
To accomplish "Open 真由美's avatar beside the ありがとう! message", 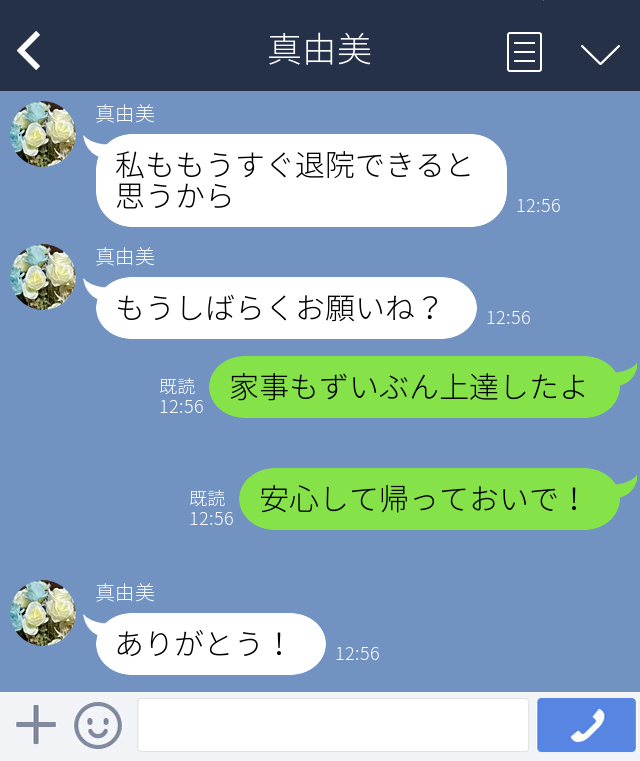I will [x=43, y=612].
